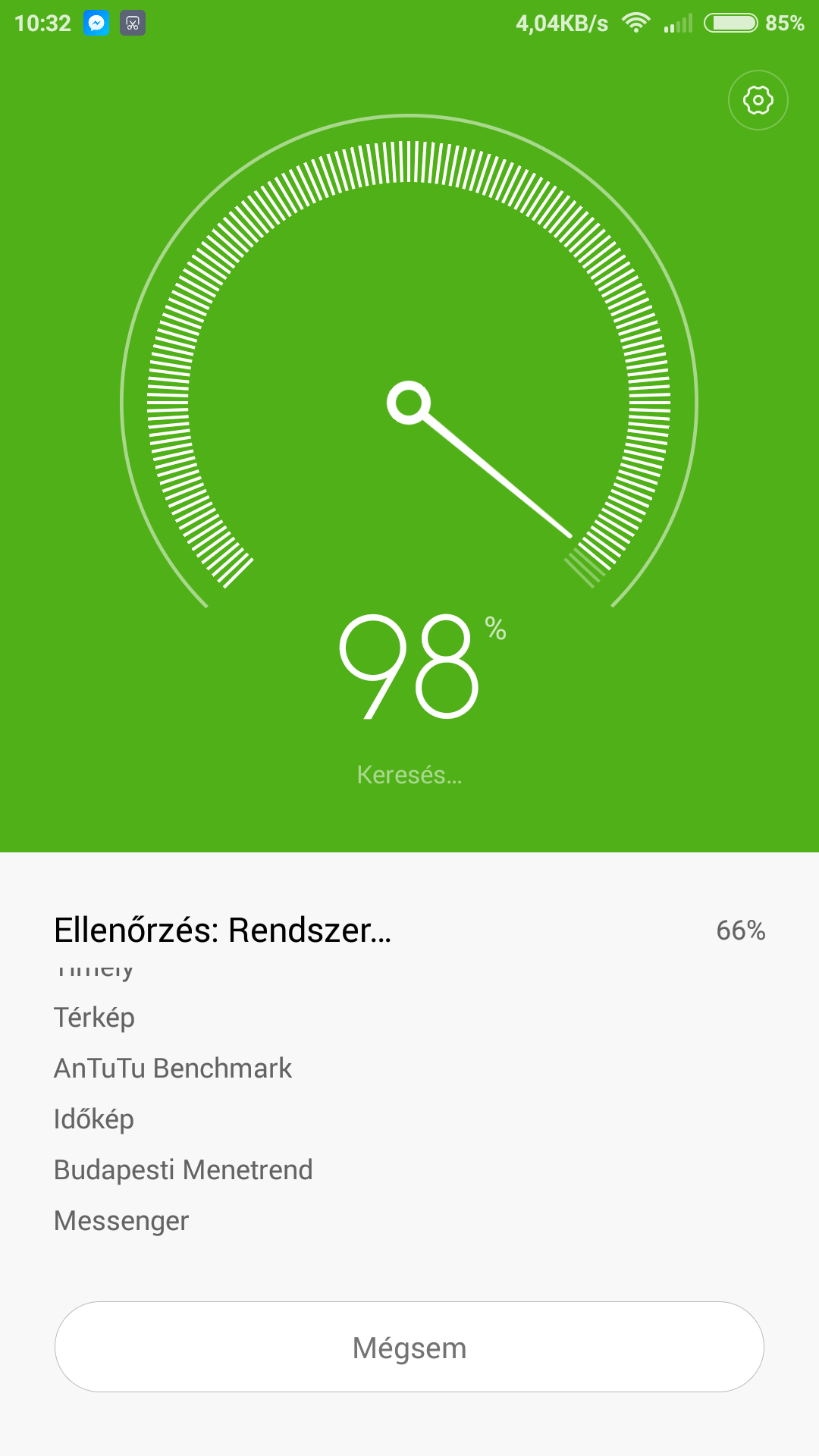
Task: Cancel the scan with Mégsem button
Action: 409,1348
